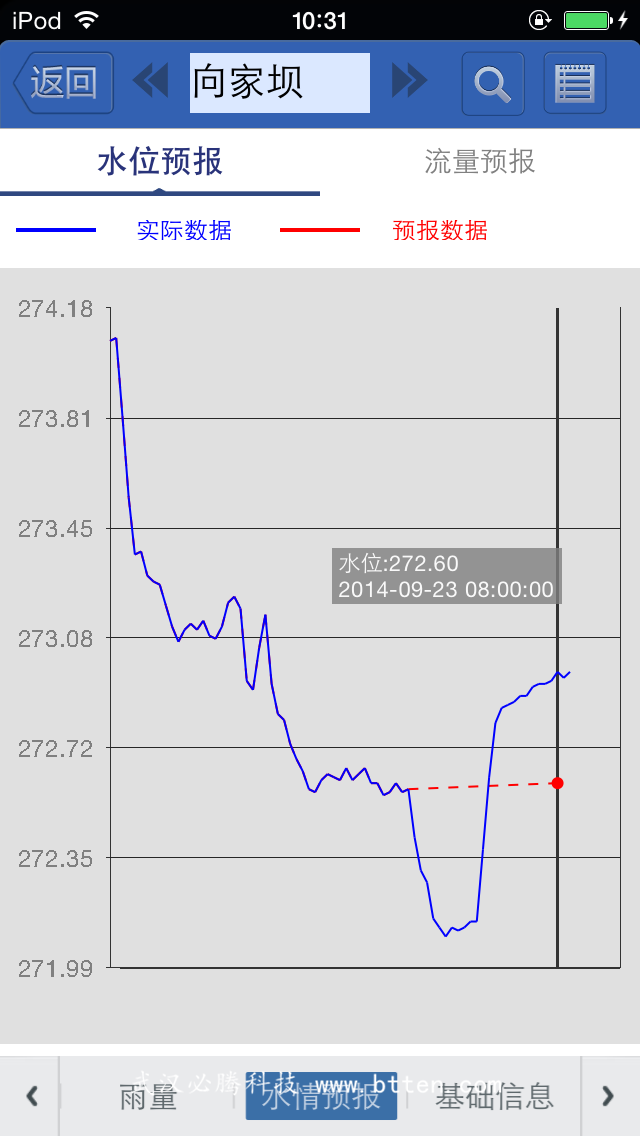This screenshot has height=1136, width=640.
Task: Open the 基础信息 bottom tab
Action: (x=494, y=1097)
